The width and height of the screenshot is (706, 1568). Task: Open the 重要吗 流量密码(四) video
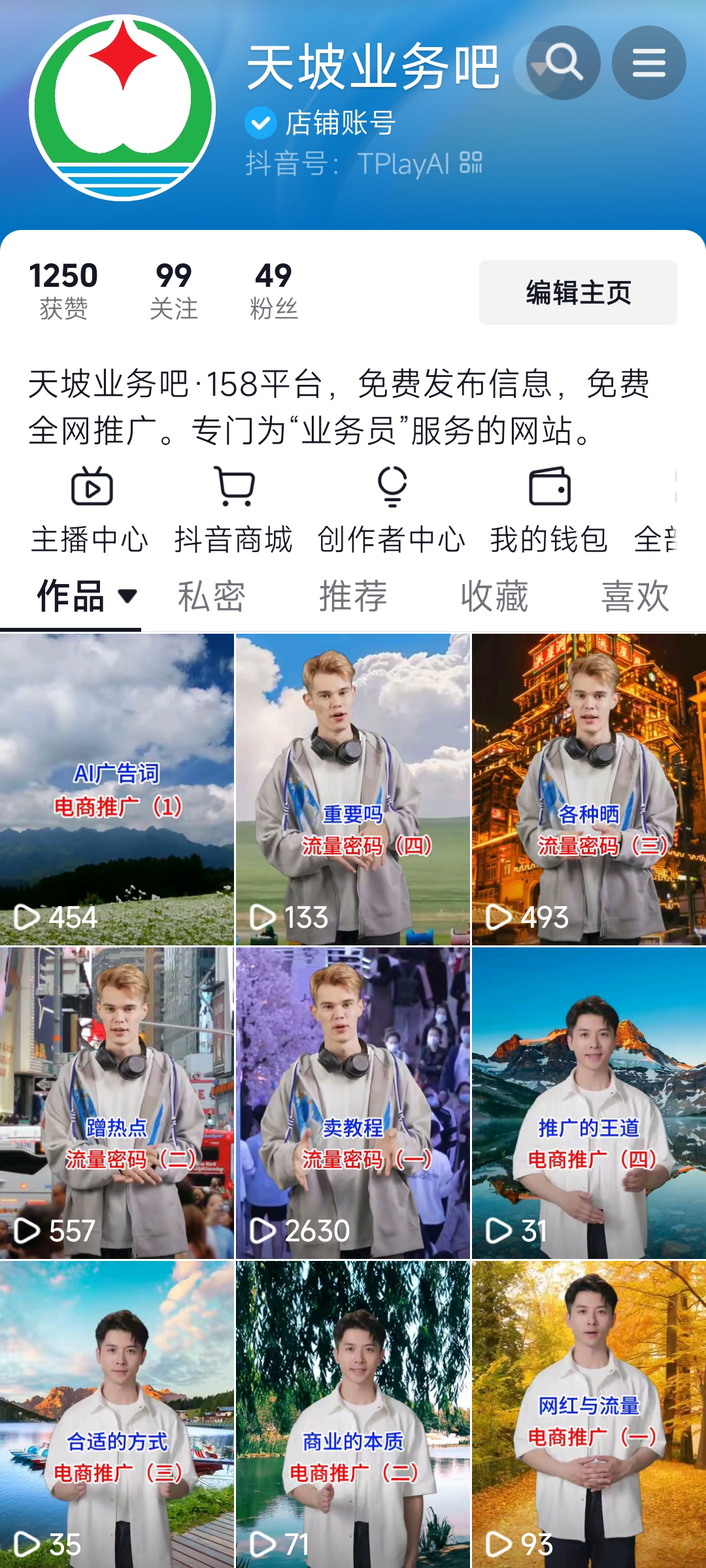click(353, 789)
